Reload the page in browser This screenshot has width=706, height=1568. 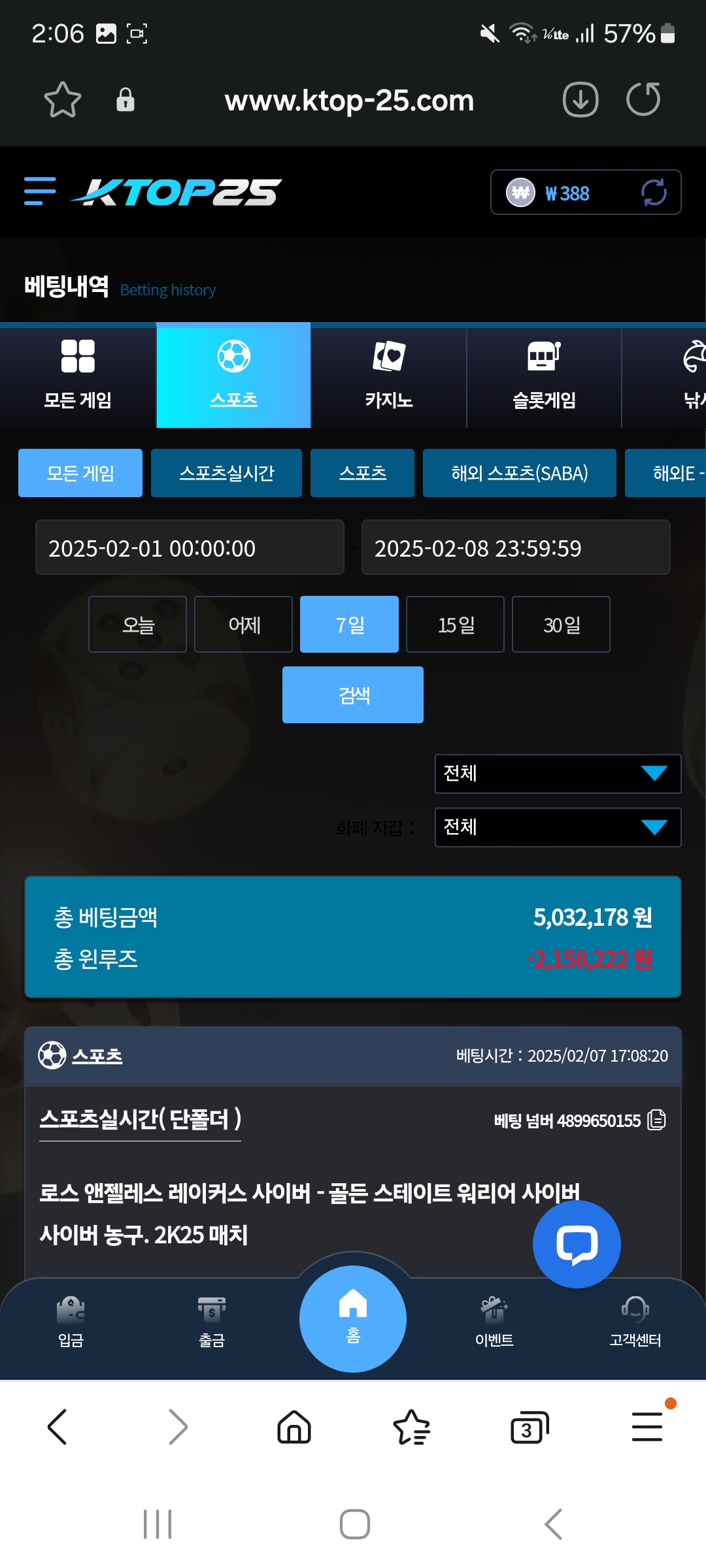pos(643,100)
